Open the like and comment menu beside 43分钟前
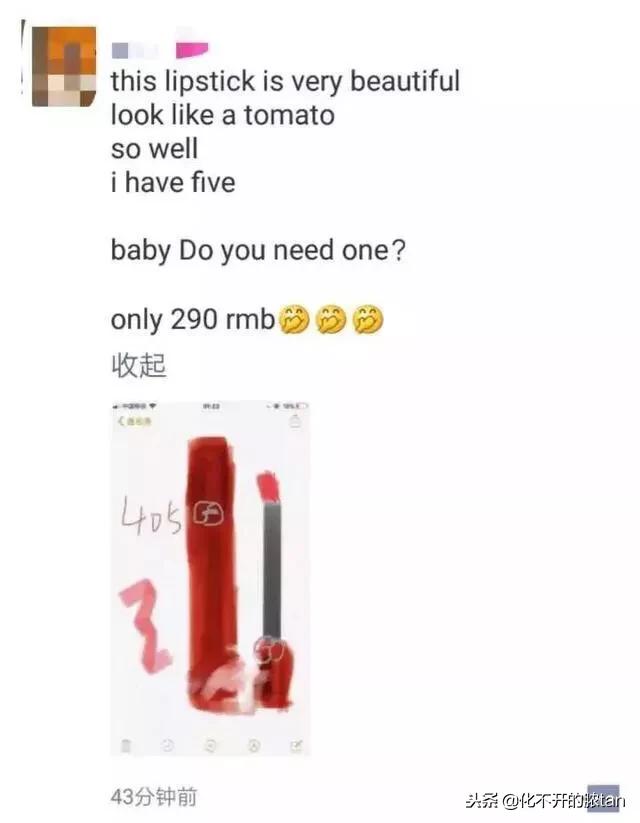The image size is (640, 823). point(602,797)
